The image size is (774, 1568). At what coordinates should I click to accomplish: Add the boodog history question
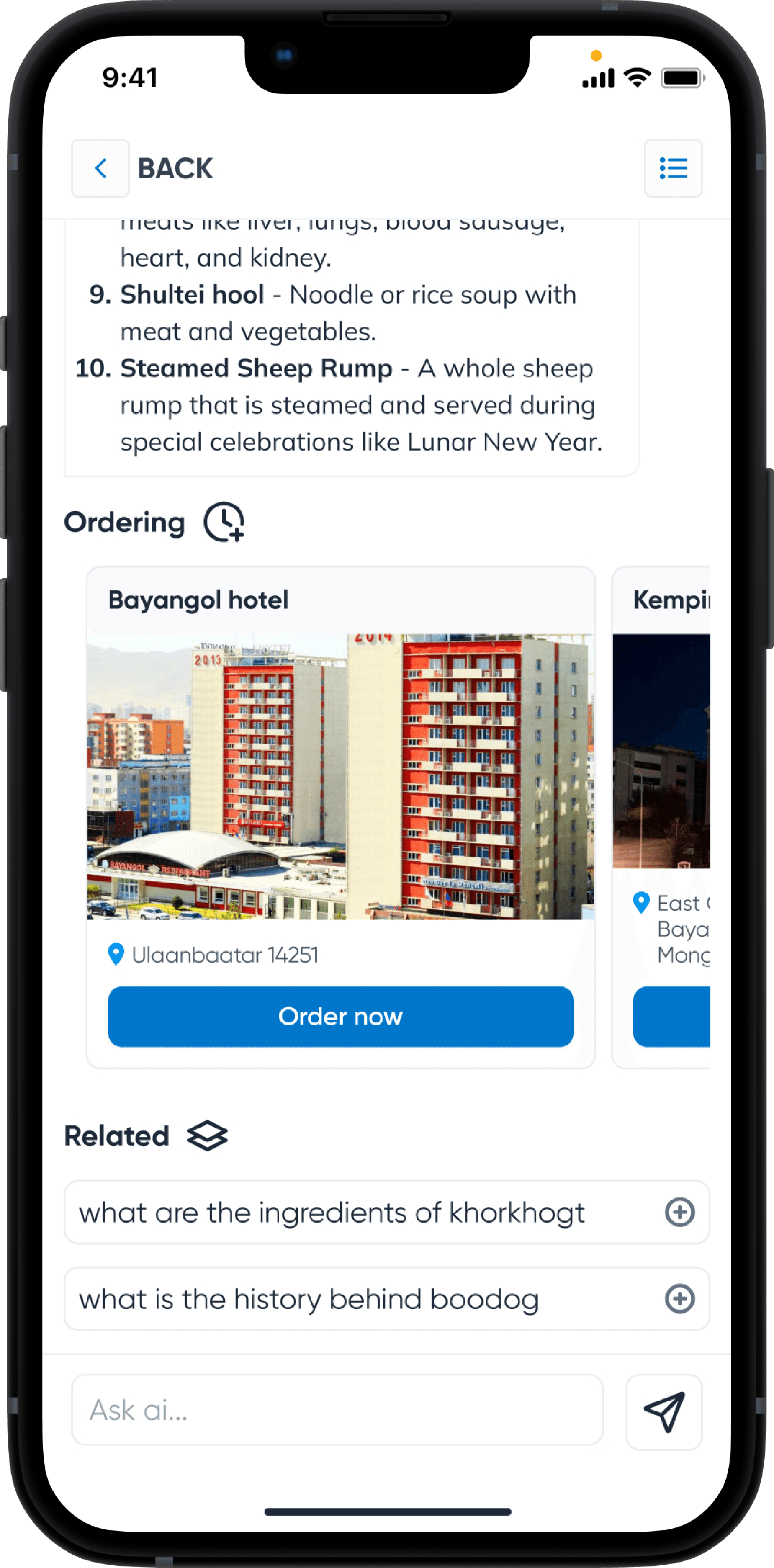[x=679, y=1298]
